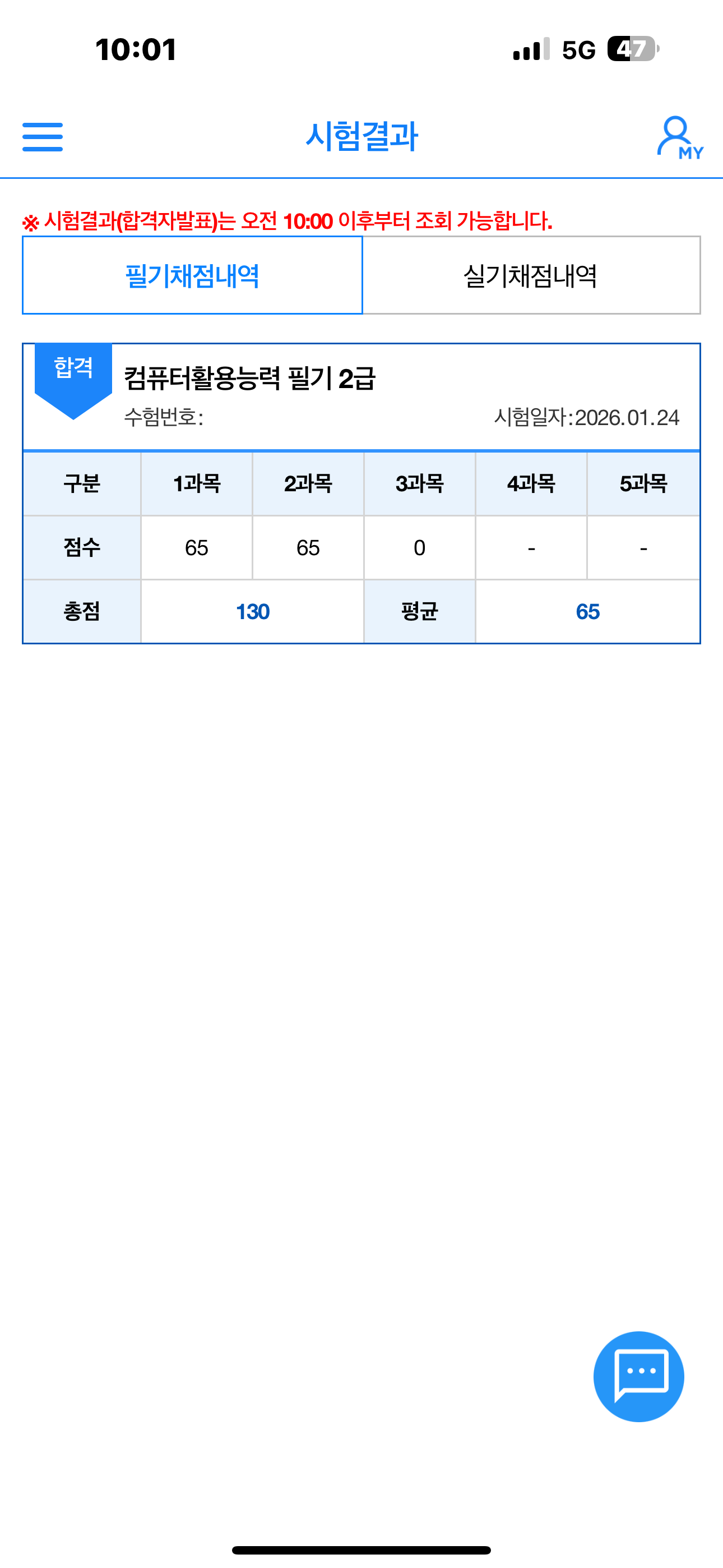
Task: Open the hamburger drawer menu
Action: click(x=43, y=136)
